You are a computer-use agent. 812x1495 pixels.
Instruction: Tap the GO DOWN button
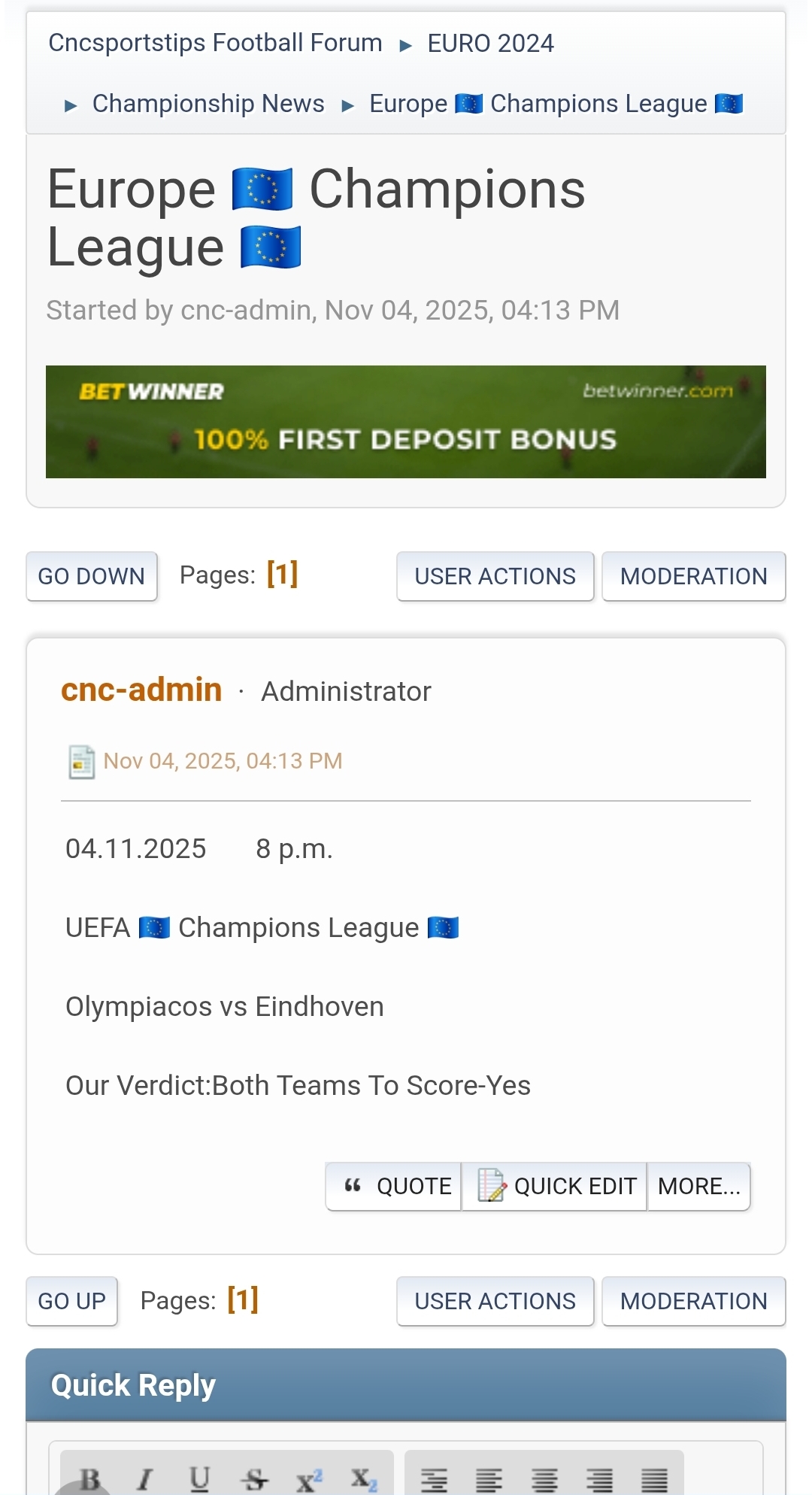(x=92, y=576)
